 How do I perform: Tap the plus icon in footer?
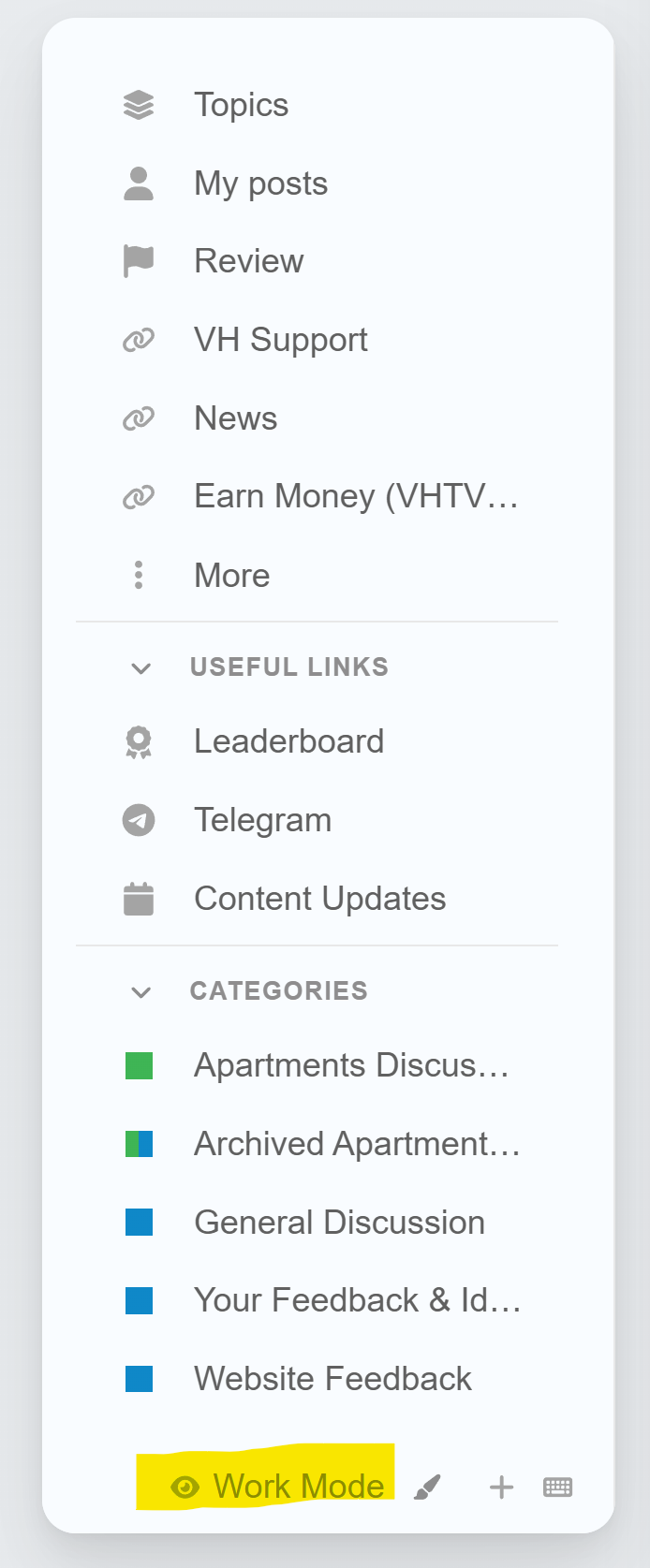pos(502,1487)
